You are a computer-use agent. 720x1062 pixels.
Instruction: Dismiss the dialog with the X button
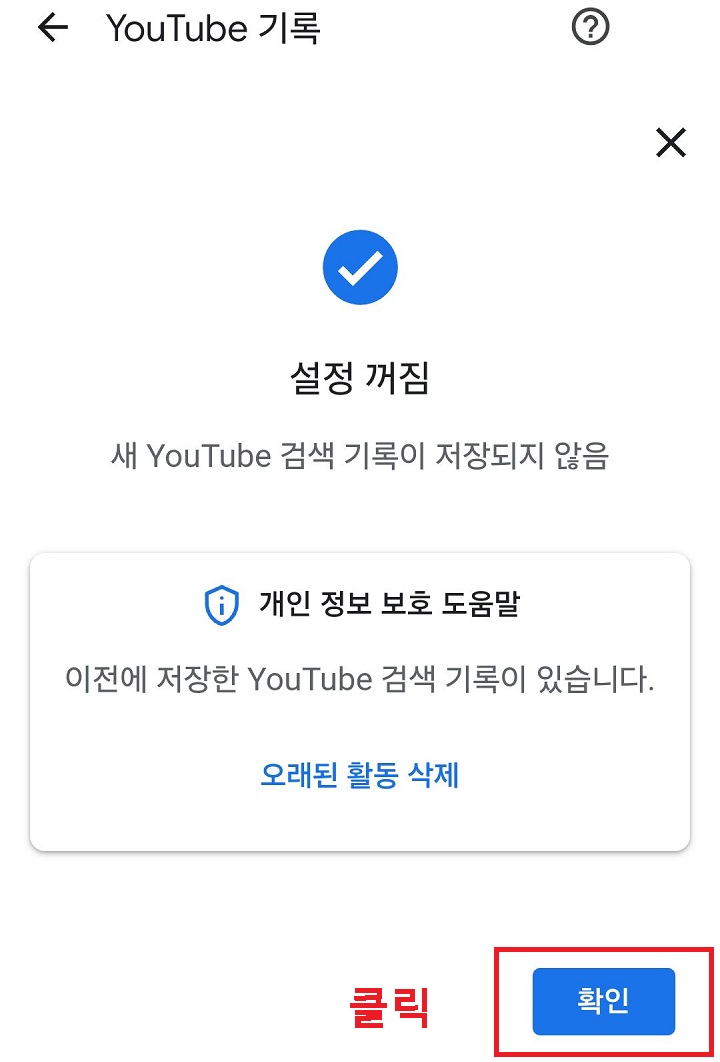(x=669, y=142)
